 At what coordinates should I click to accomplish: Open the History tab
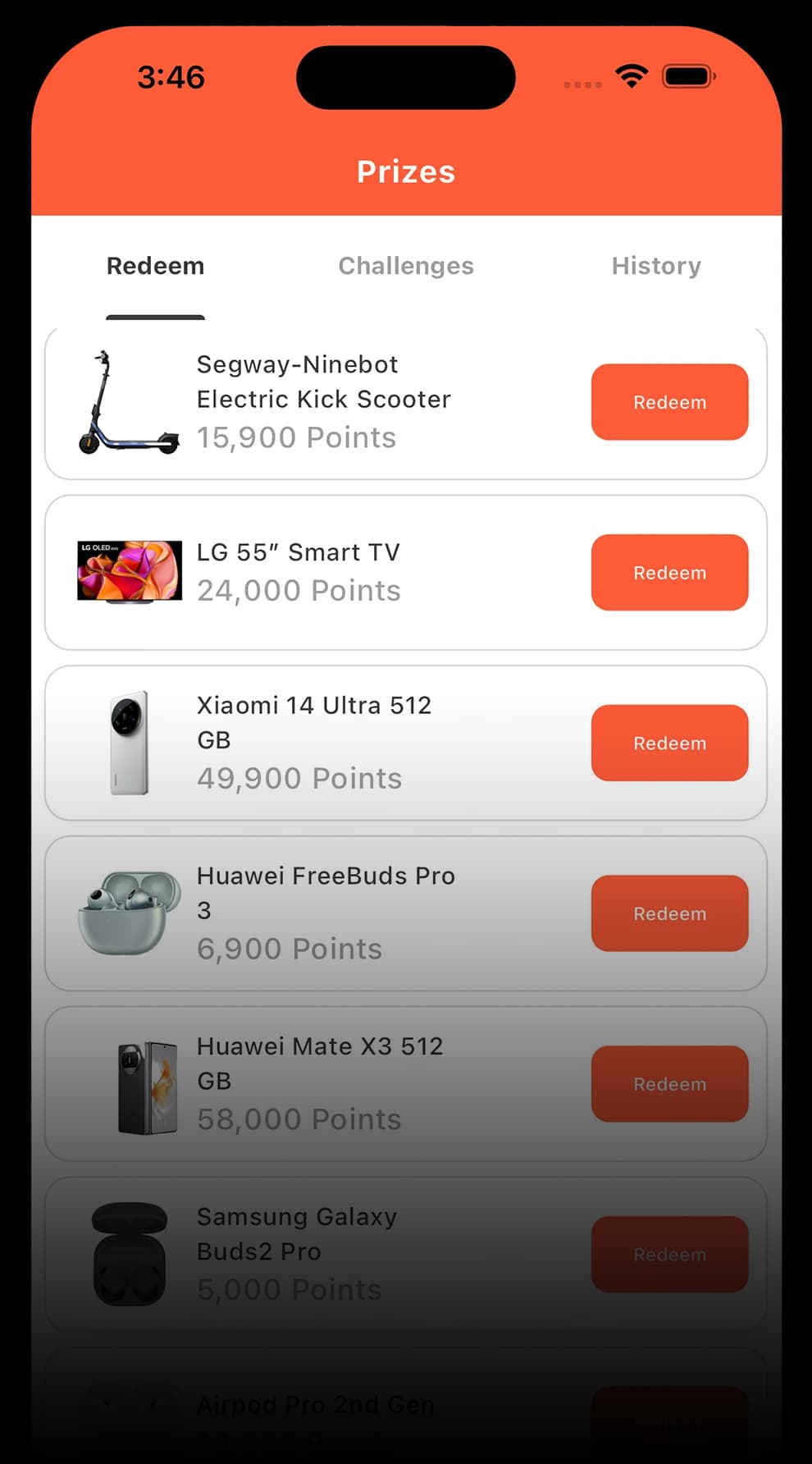[x=656, y=265]
